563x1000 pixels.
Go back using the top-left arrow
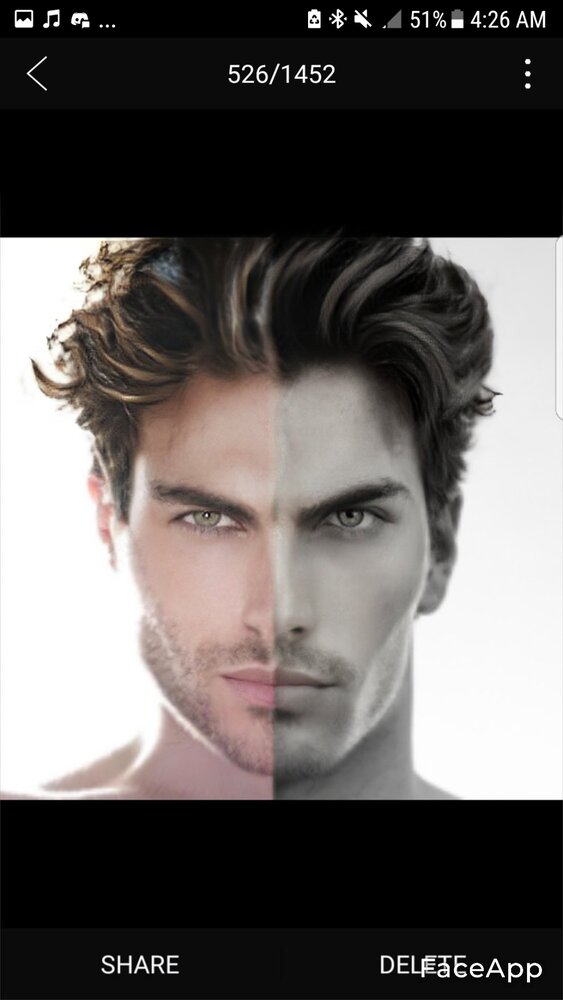click(37, 73)
